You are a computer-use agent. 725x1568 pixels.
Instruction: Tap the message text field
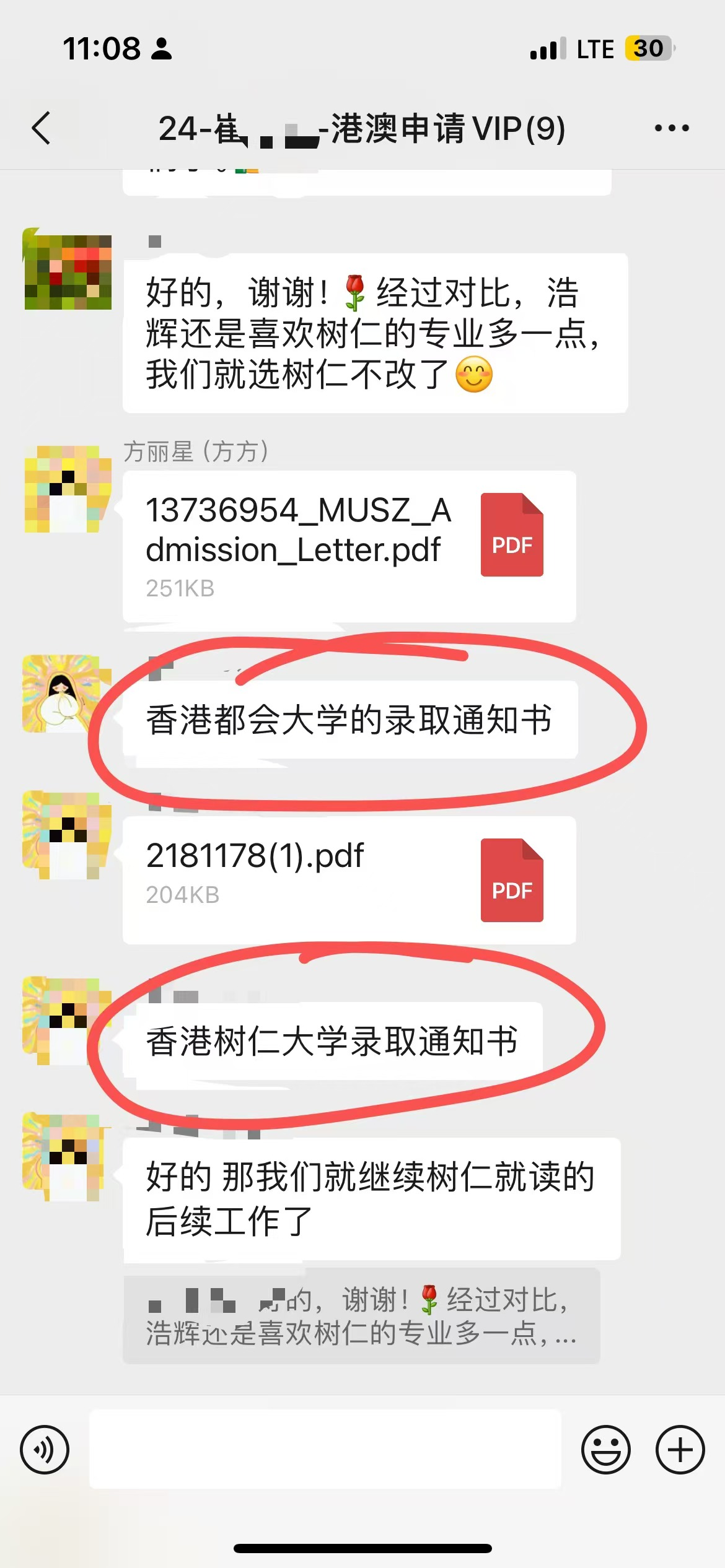(325, 1450)
